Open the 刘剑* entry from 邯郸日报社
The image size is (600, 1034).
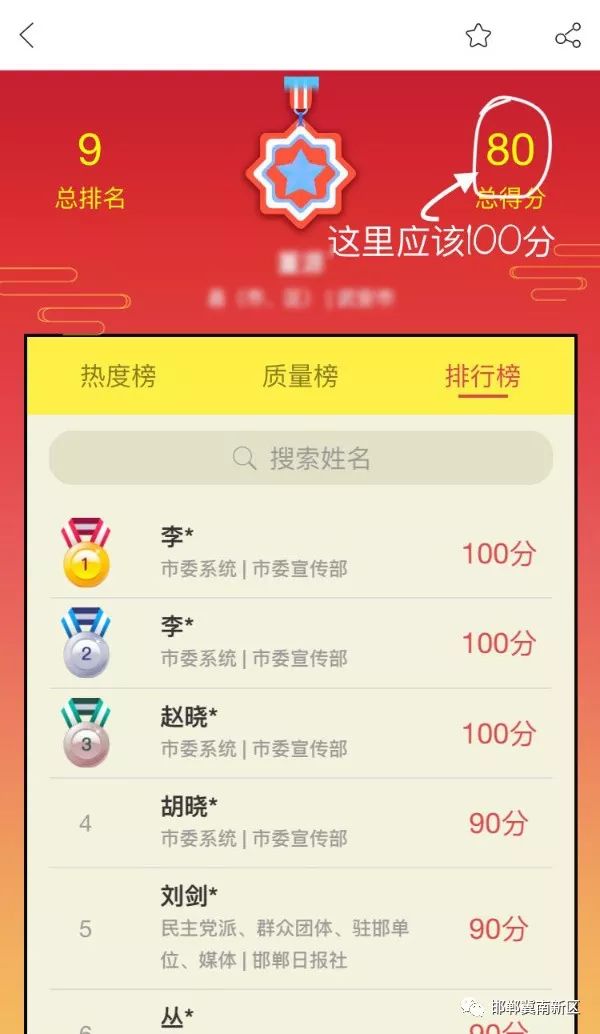click(x=301, y=928)
